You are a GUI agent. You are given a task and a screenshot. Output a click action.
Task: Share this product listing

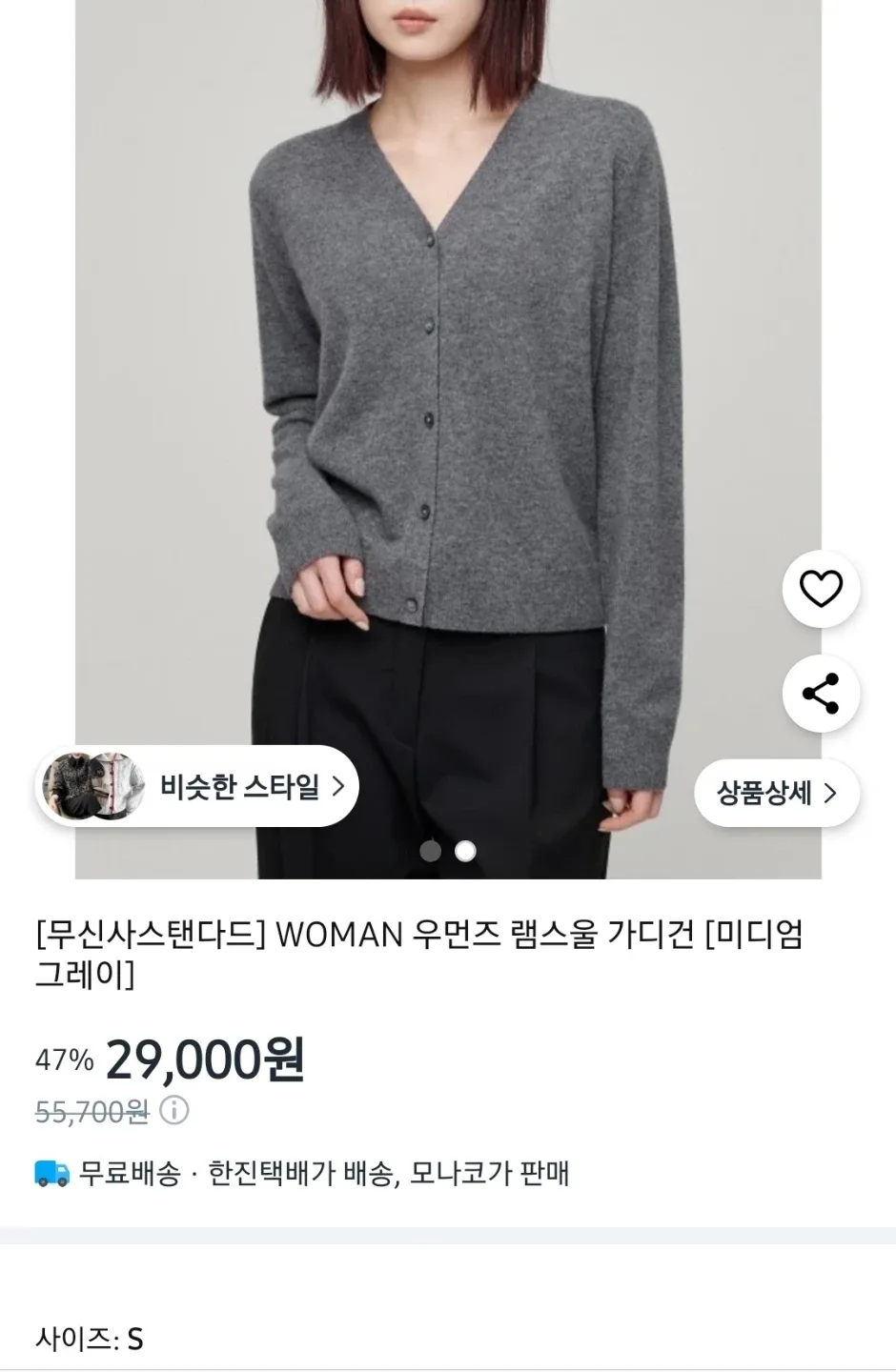[x=820, y=694]
